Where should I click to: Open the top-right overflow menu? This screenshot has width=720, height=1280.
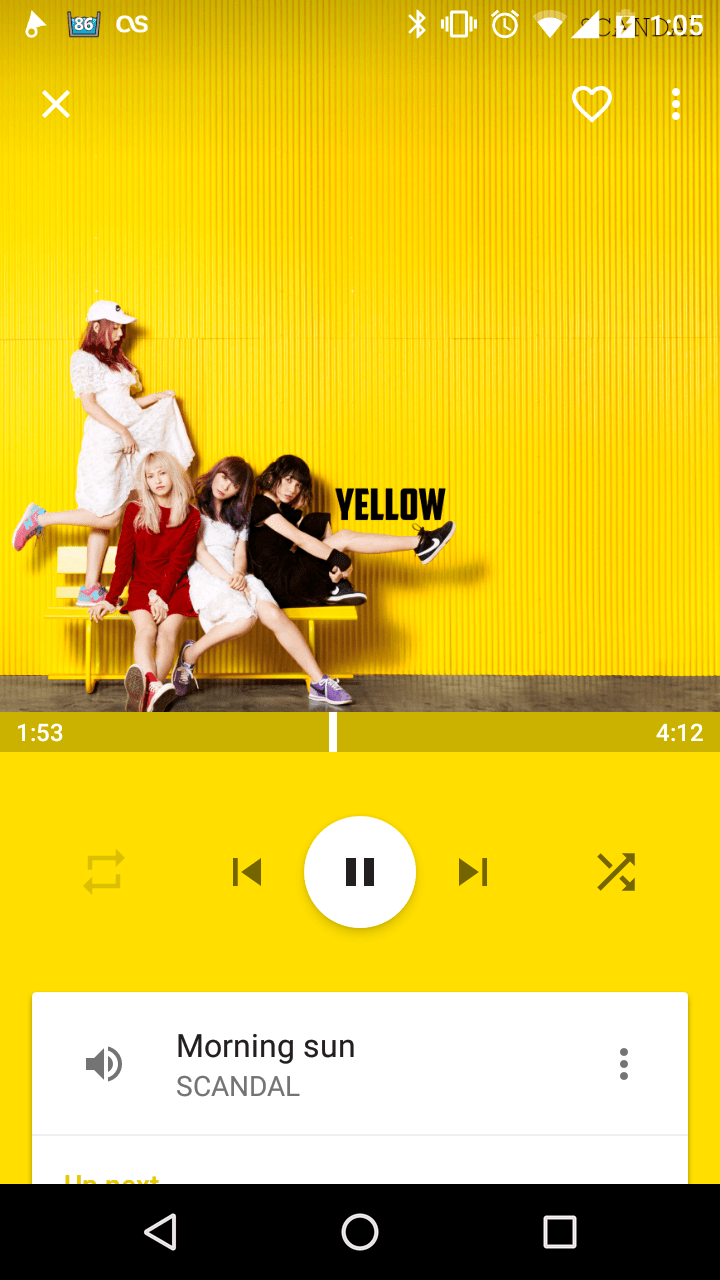coord(676,104)
